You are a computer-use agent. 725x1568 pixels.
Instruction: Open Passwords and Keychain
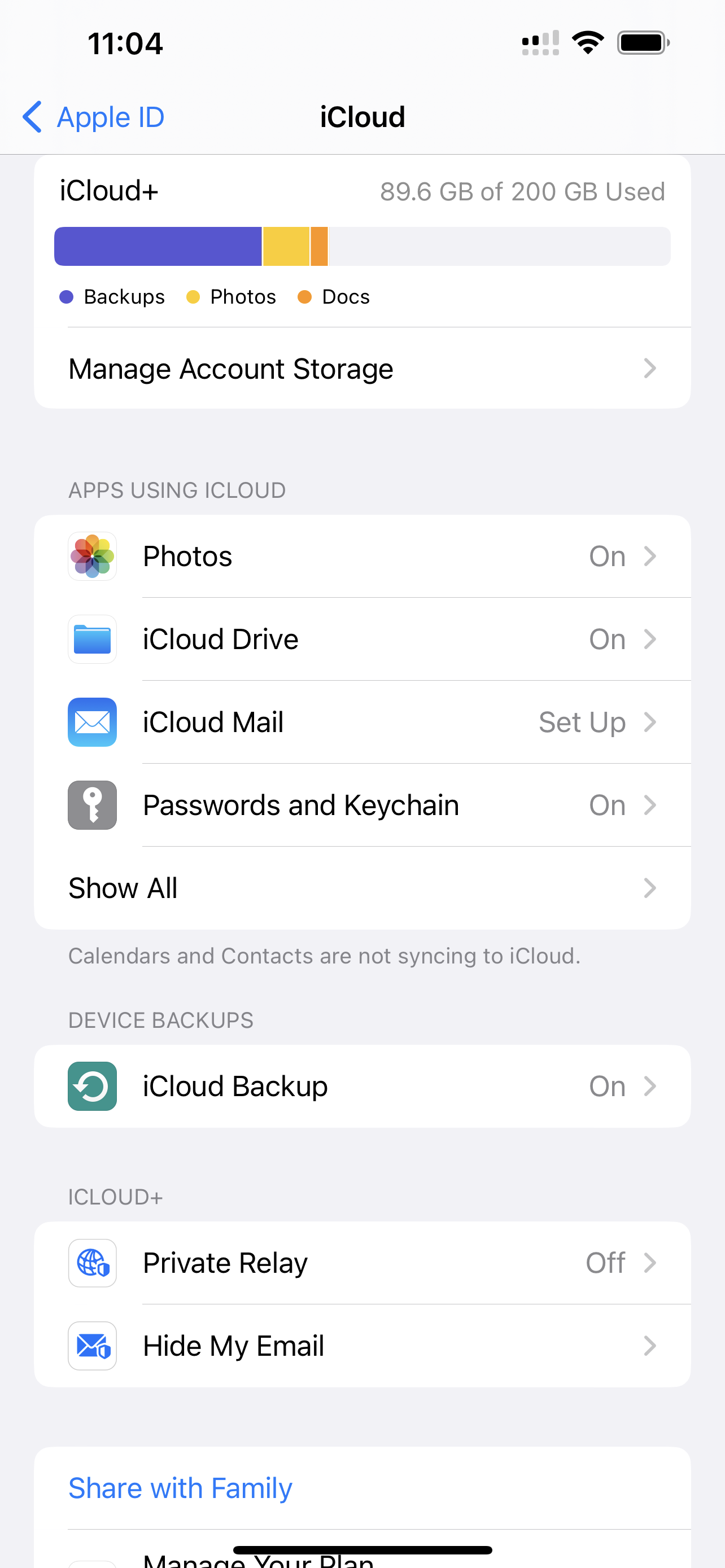pos(362,805)
